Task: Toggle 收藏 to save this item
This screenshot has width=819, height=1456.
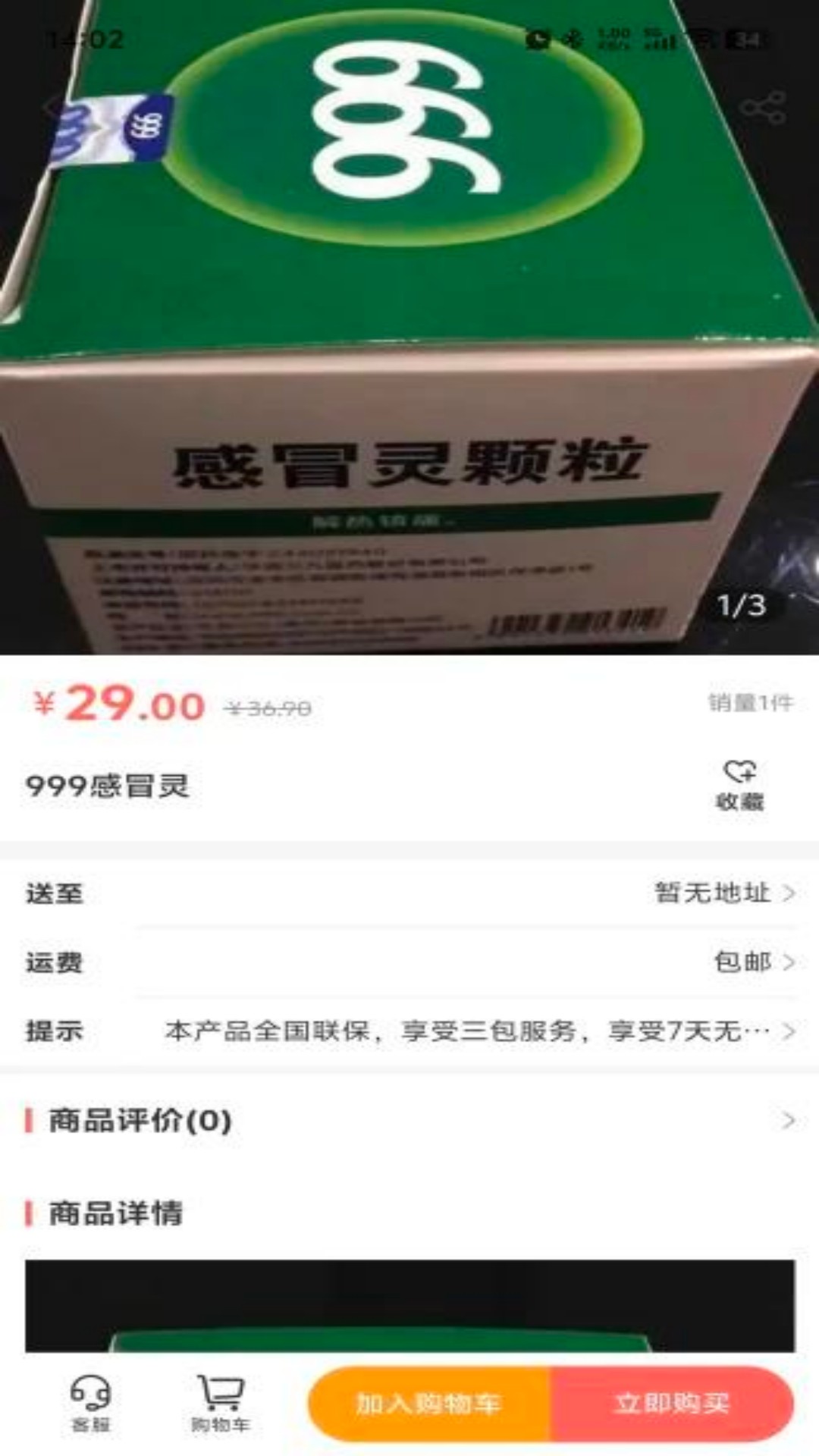Action: coord(739,785)
